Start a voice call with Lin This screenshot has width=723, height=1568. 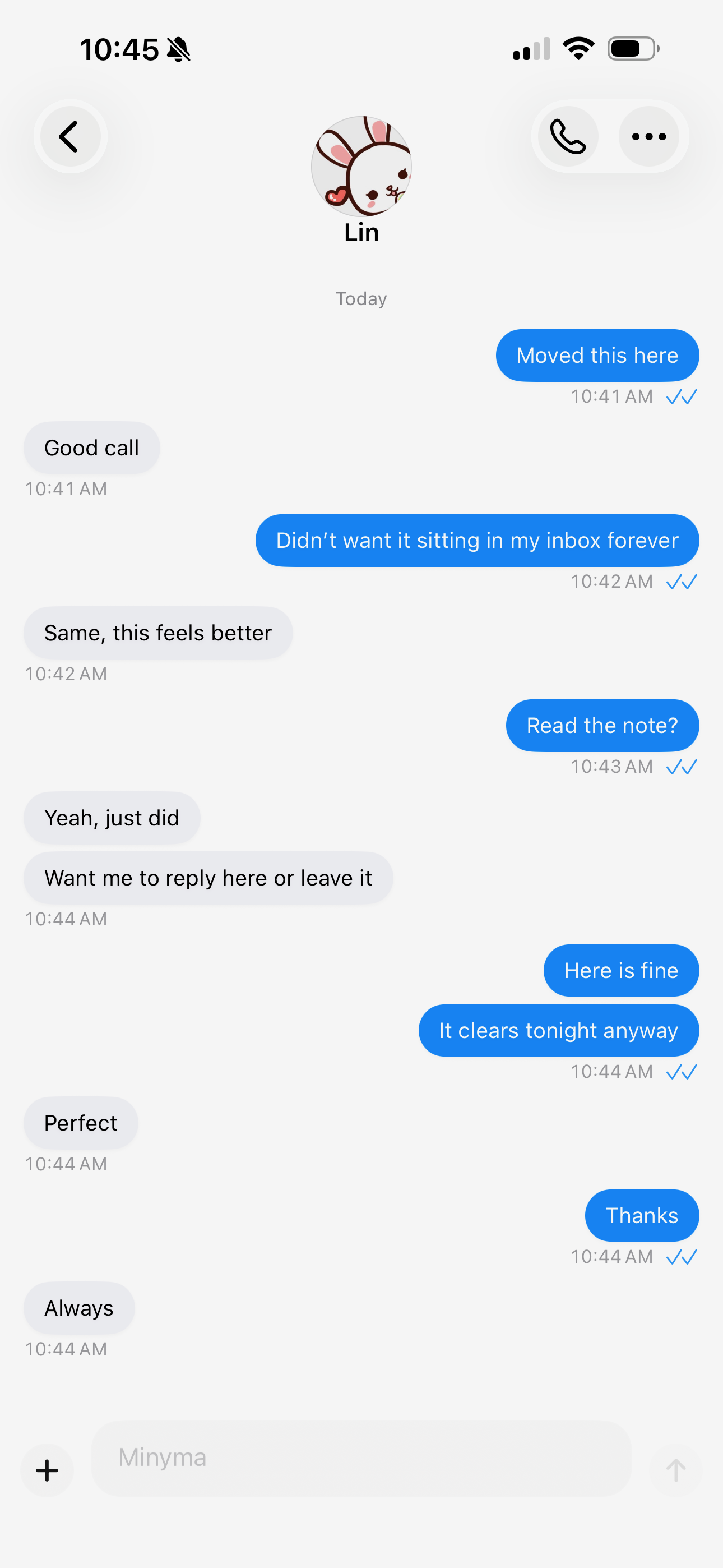[567, 136]
